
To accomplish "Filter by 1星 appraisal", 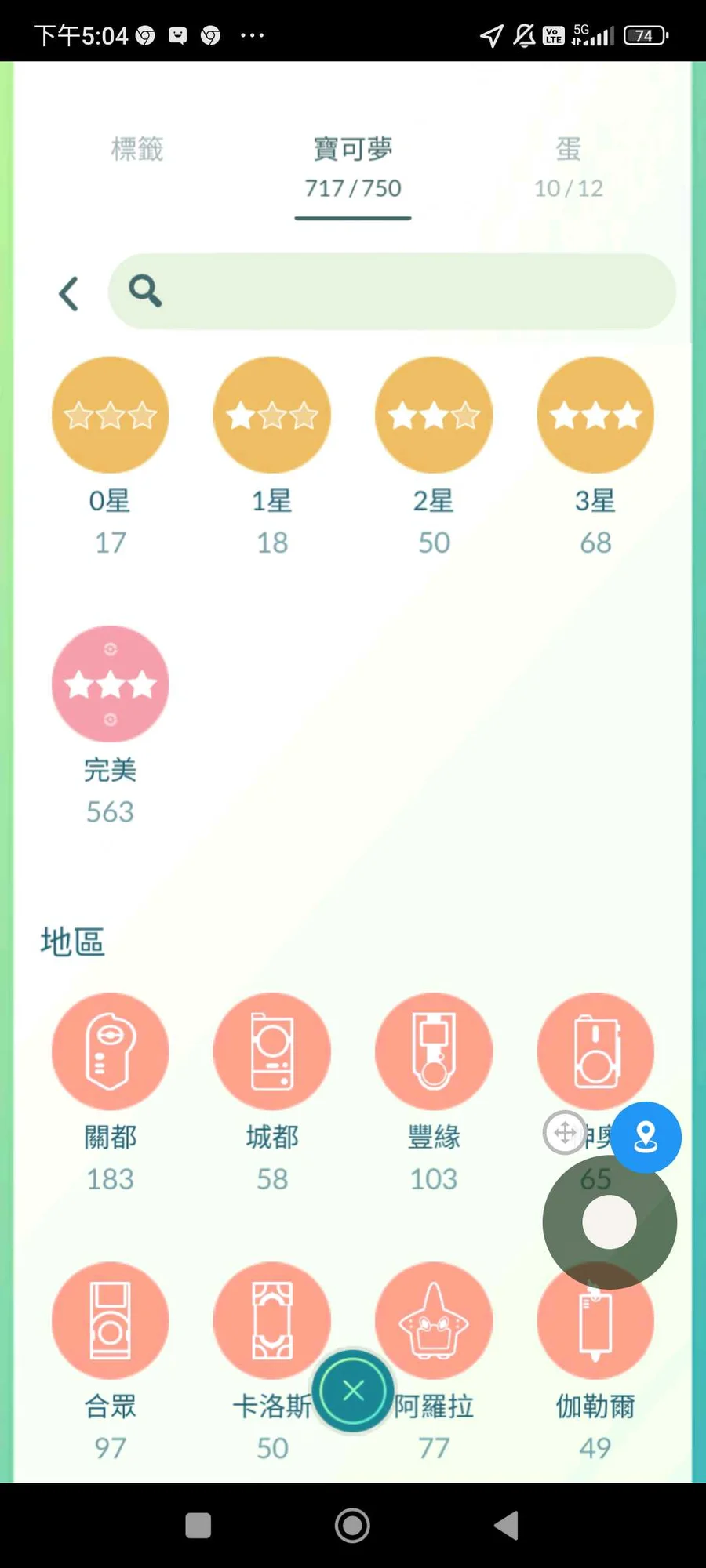I will pyautogui.click(x=272, y=416).
